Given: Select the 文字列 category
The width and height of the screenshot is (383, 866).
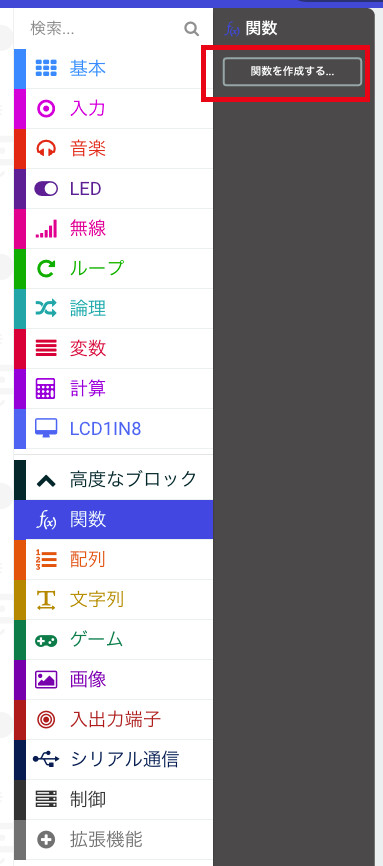Looking at the screenshot, I should pyautogui.click(x=113, y=599).
